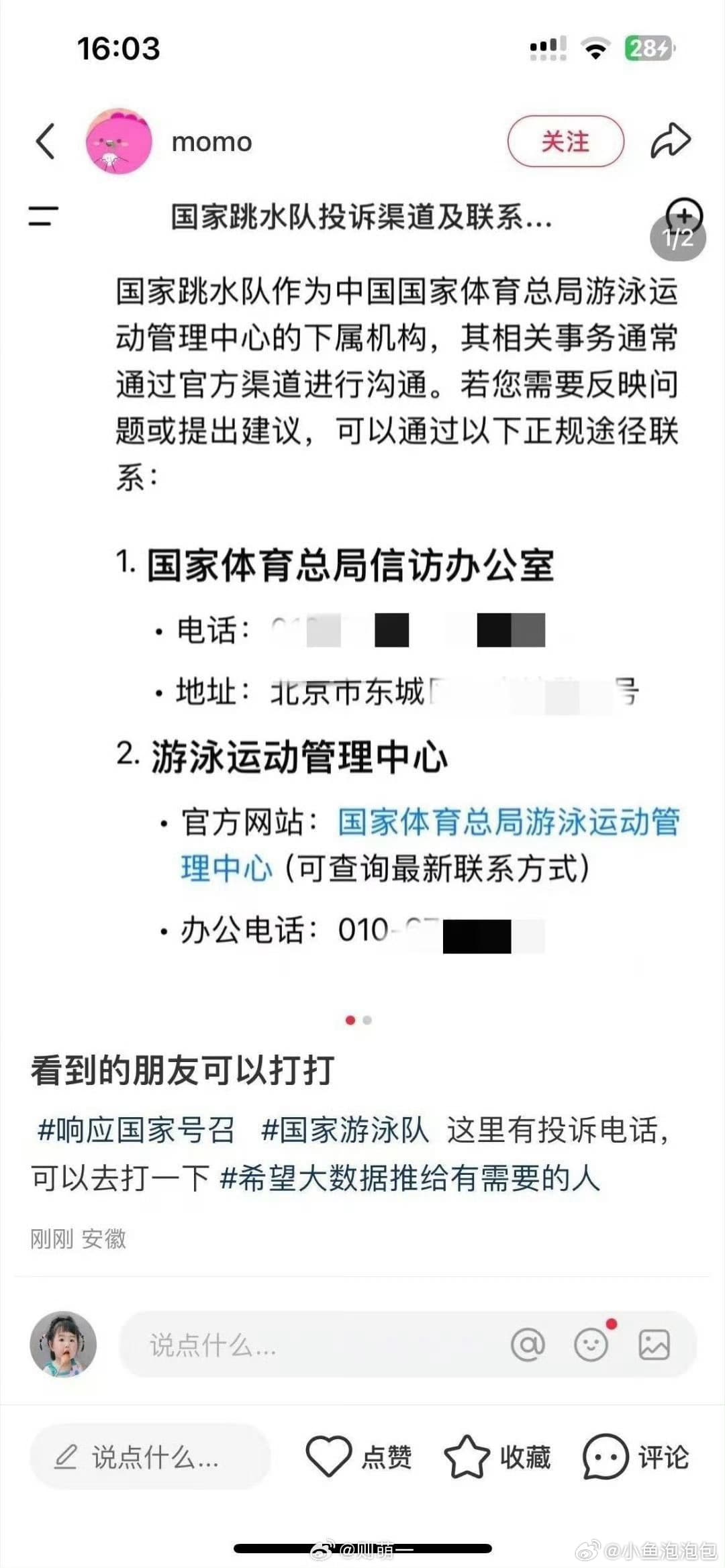Tap the 说点什么 comment box beside the avatar
Viewport: 725px width, 1568px height.
302,1345
